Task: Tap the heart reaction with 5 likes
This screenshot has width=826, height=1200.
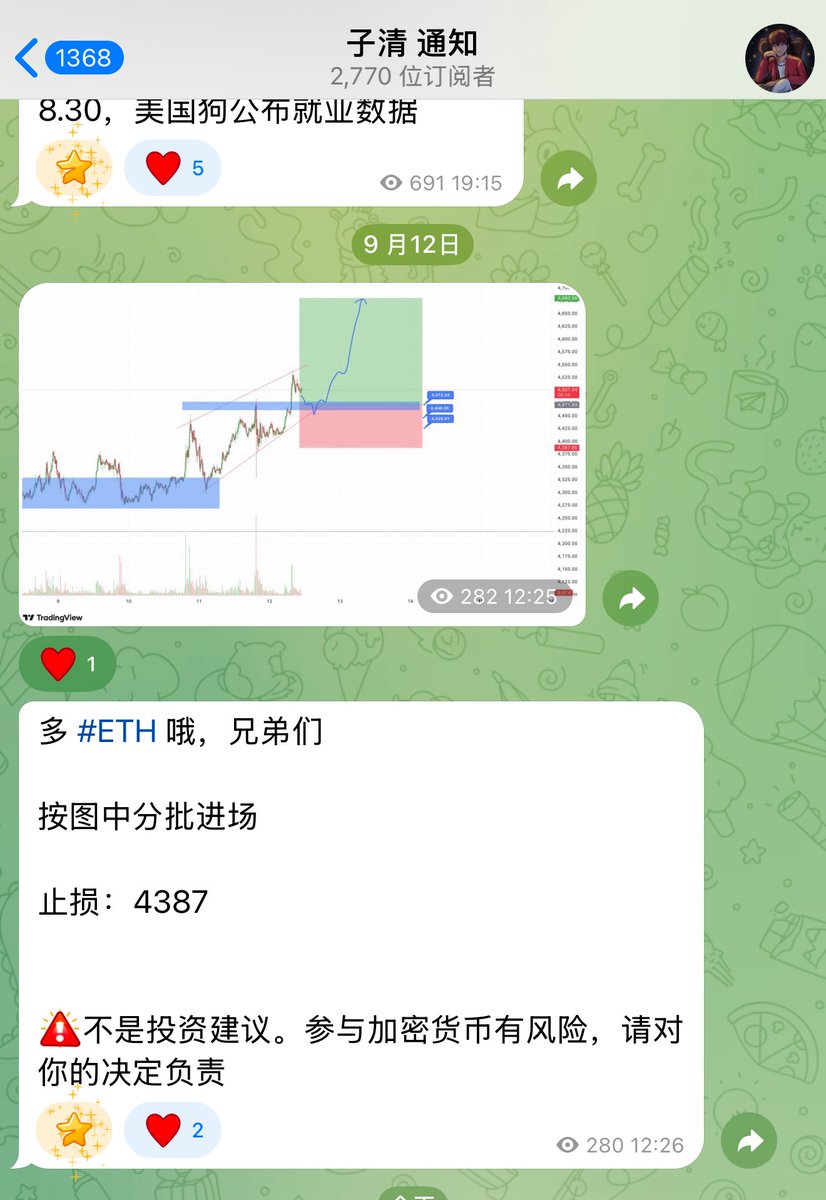Action: point(172,167)
